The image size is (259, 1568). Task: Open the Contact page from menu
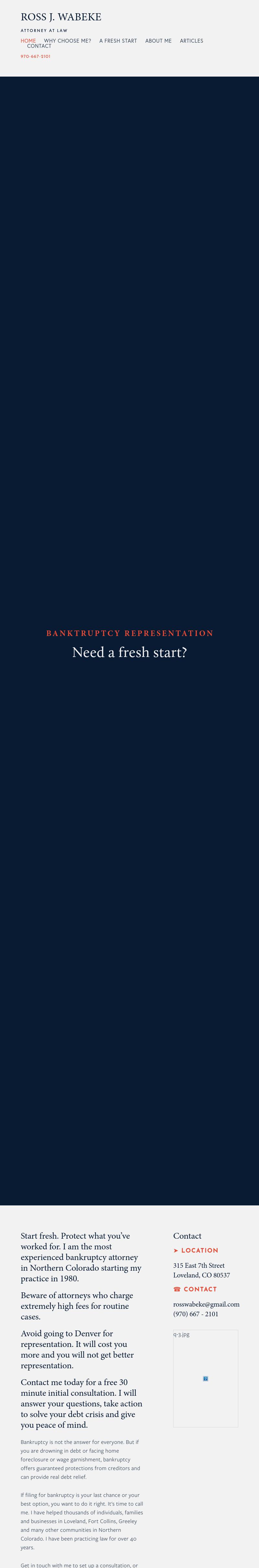[x=39, y=46]
